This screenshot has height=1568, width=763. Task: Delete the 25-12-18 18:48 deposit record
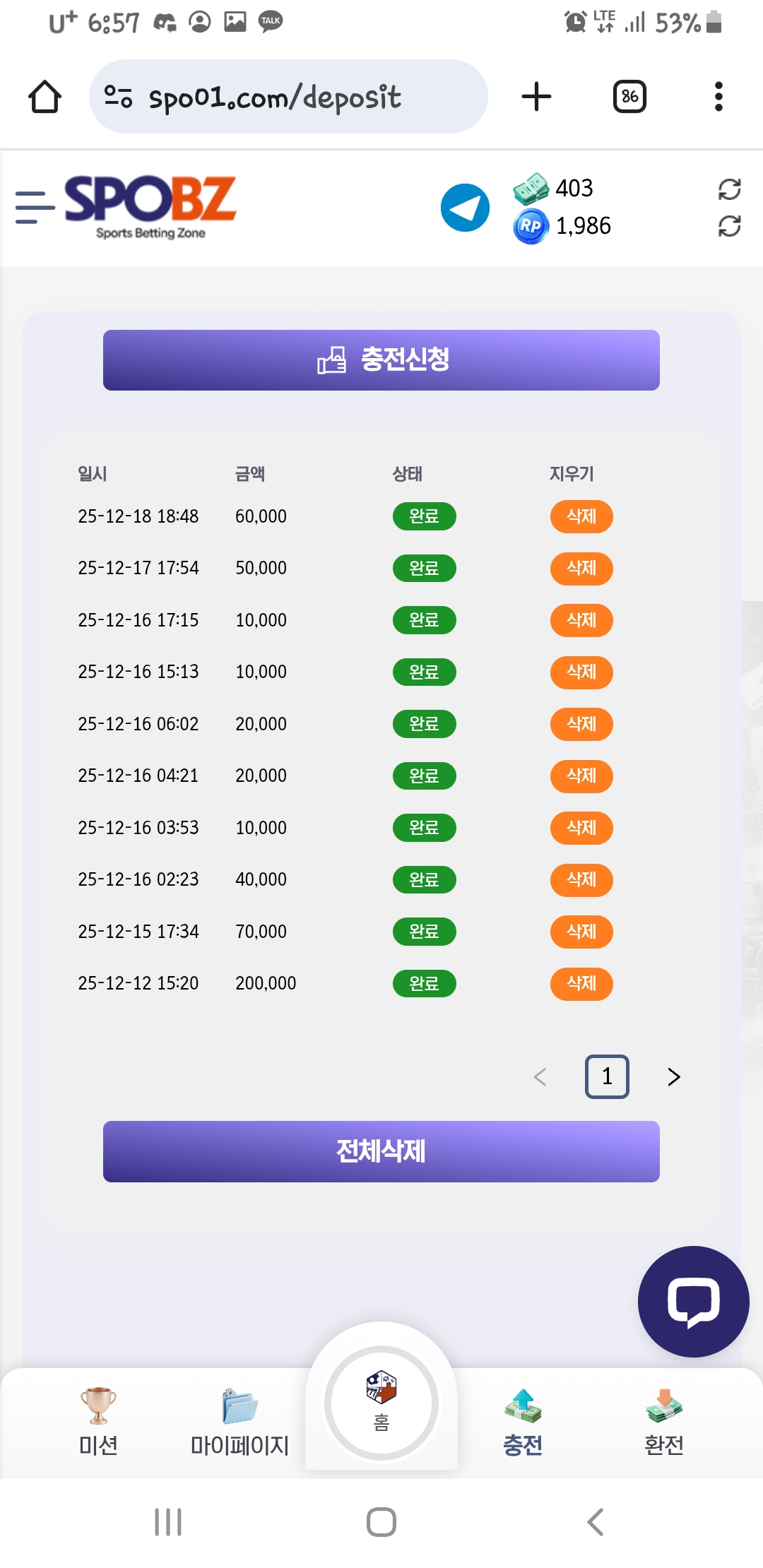click(581, 516)
